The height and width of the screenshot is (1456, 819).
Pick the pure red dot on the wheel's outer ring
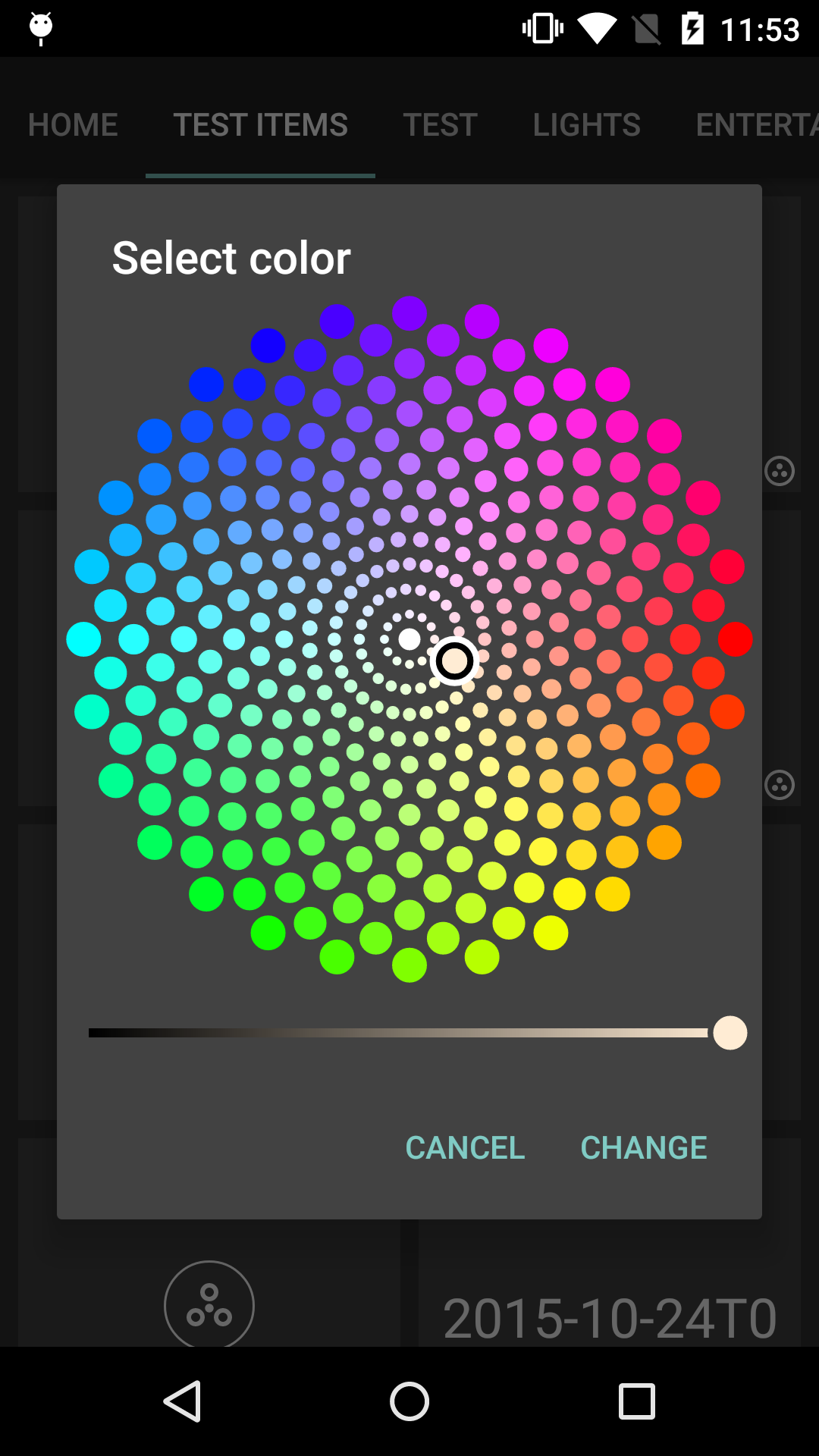[735, 639]
